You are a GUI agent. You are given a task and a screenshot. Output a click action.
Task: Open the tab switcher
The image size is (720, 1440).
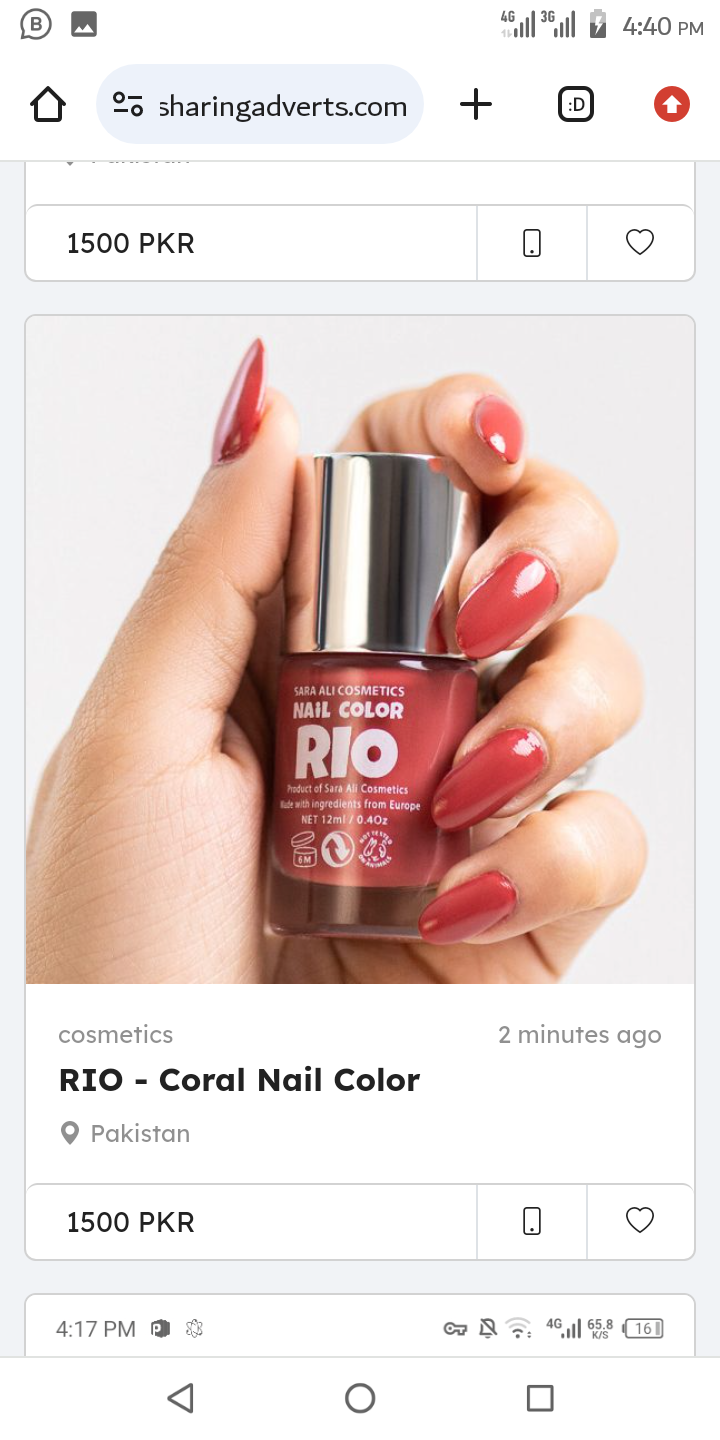575,105
